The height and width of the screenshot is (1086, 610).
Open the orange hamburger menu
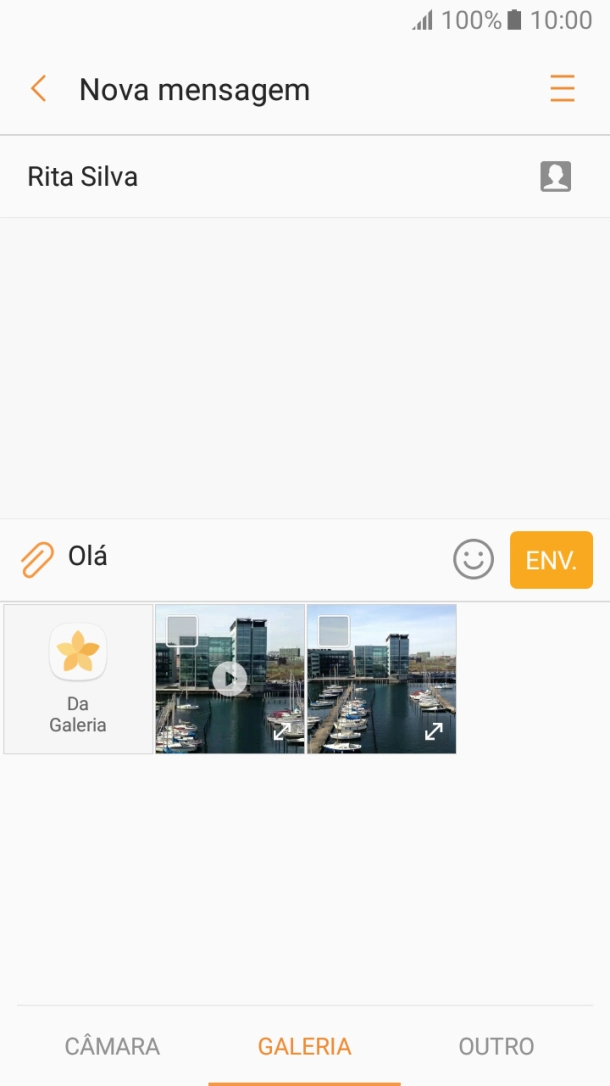(562, 89)
